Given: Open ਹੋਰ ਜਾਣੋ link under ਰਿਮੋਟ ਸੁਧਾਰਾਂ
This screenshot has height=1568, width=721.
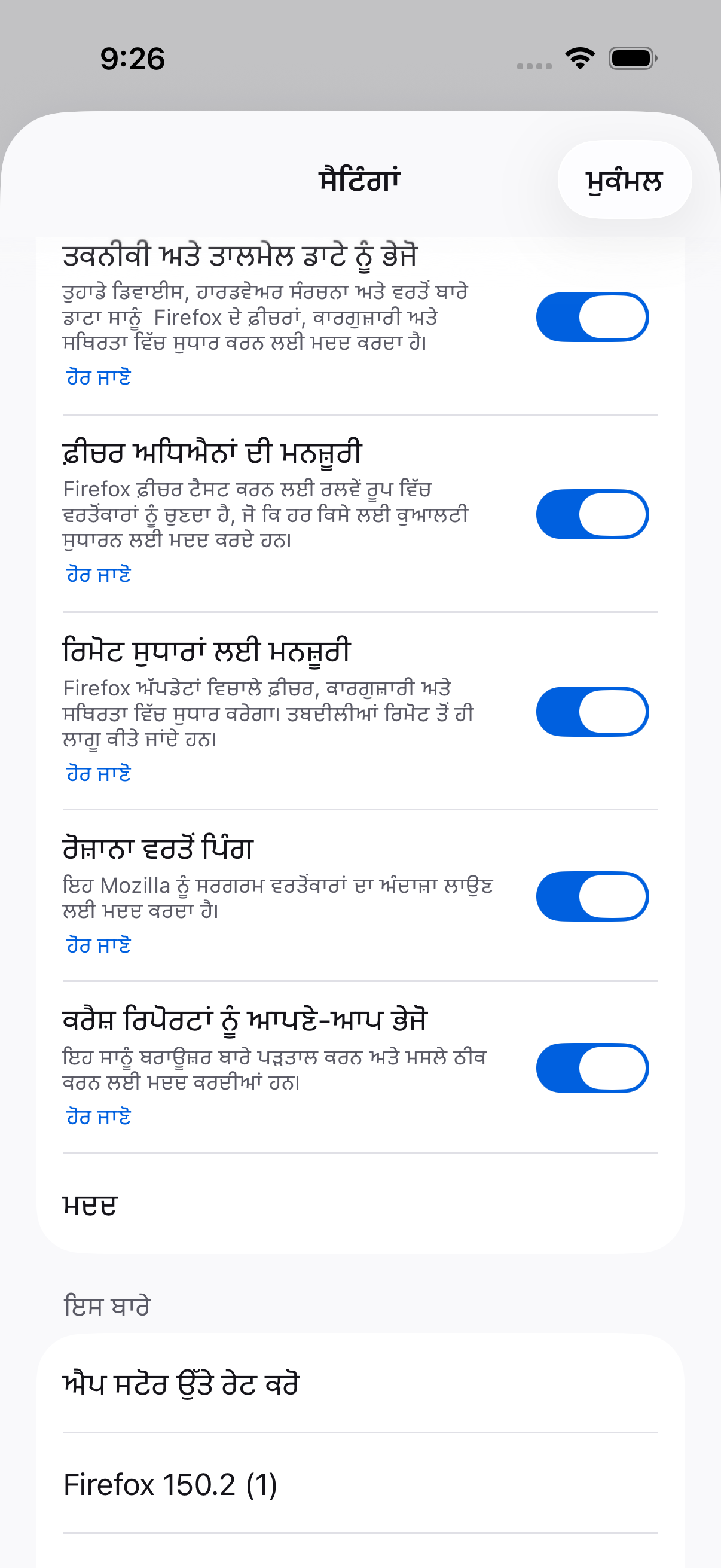Looking at the screenshot, I should pos(99,774).
